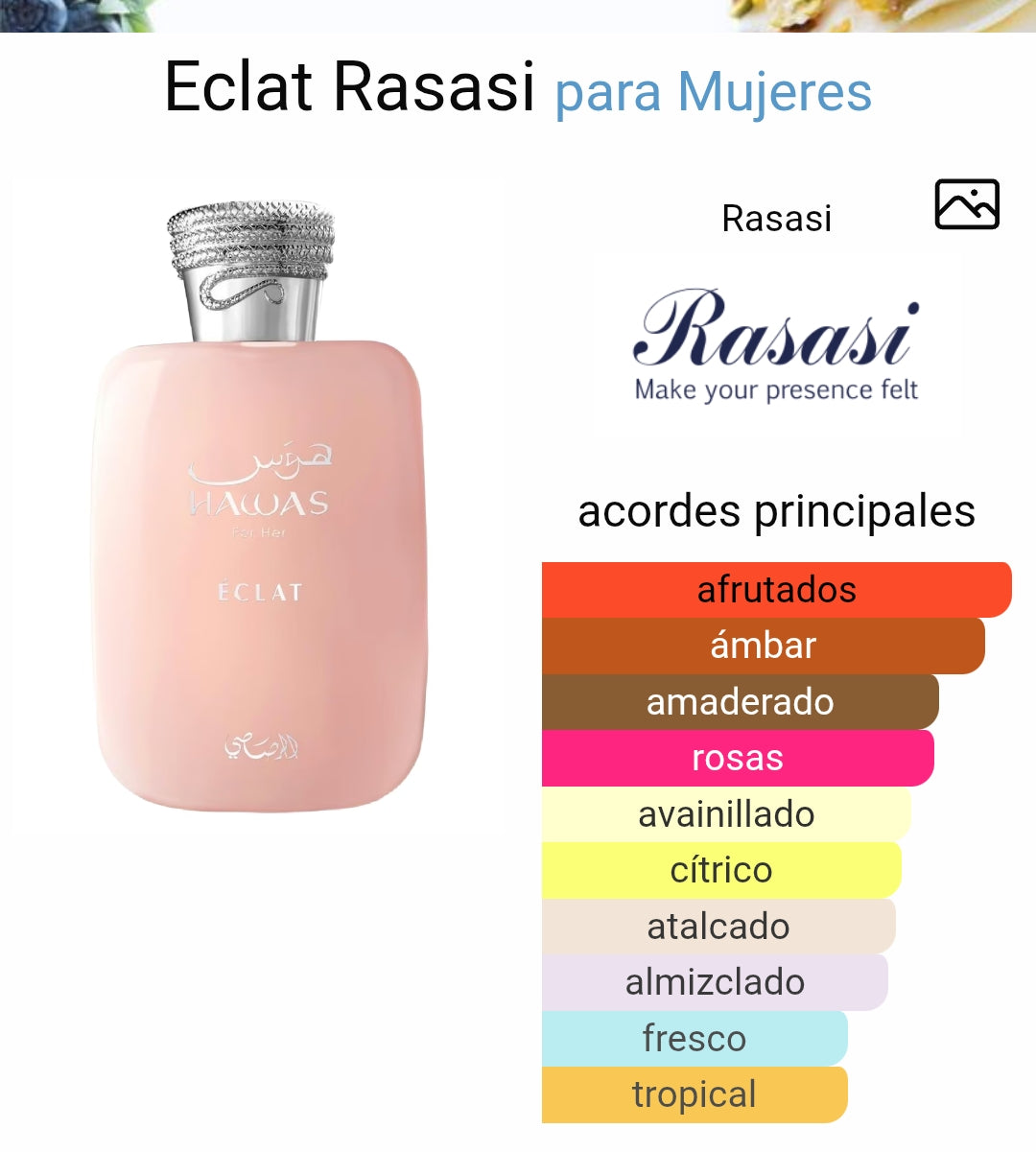The width and height of the screenshot is (1036, 1152).
Task: Open the photo gallery icon
Action: 966,204
